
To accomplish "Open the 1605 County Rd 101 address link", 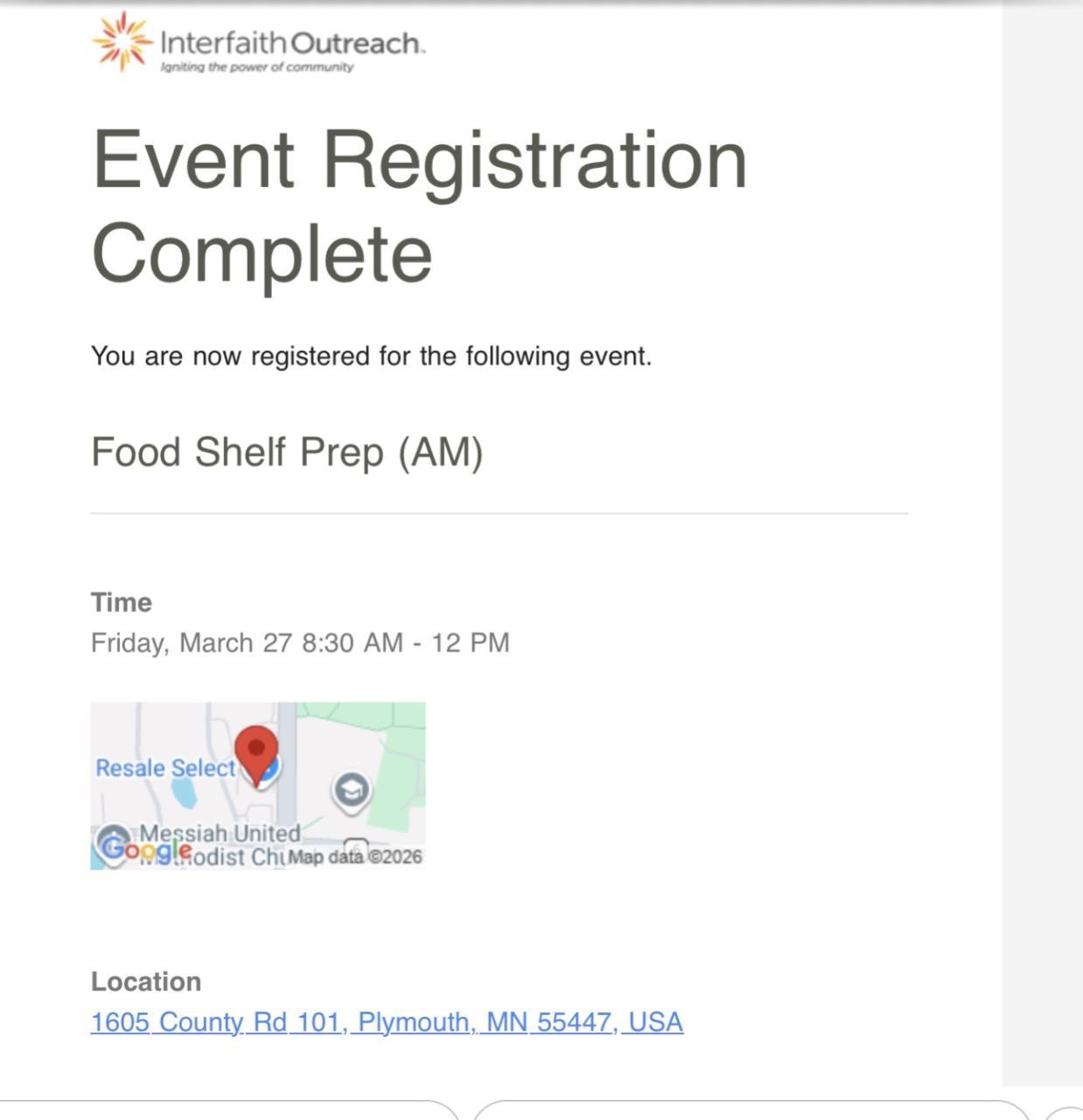I will (386, 1022).
